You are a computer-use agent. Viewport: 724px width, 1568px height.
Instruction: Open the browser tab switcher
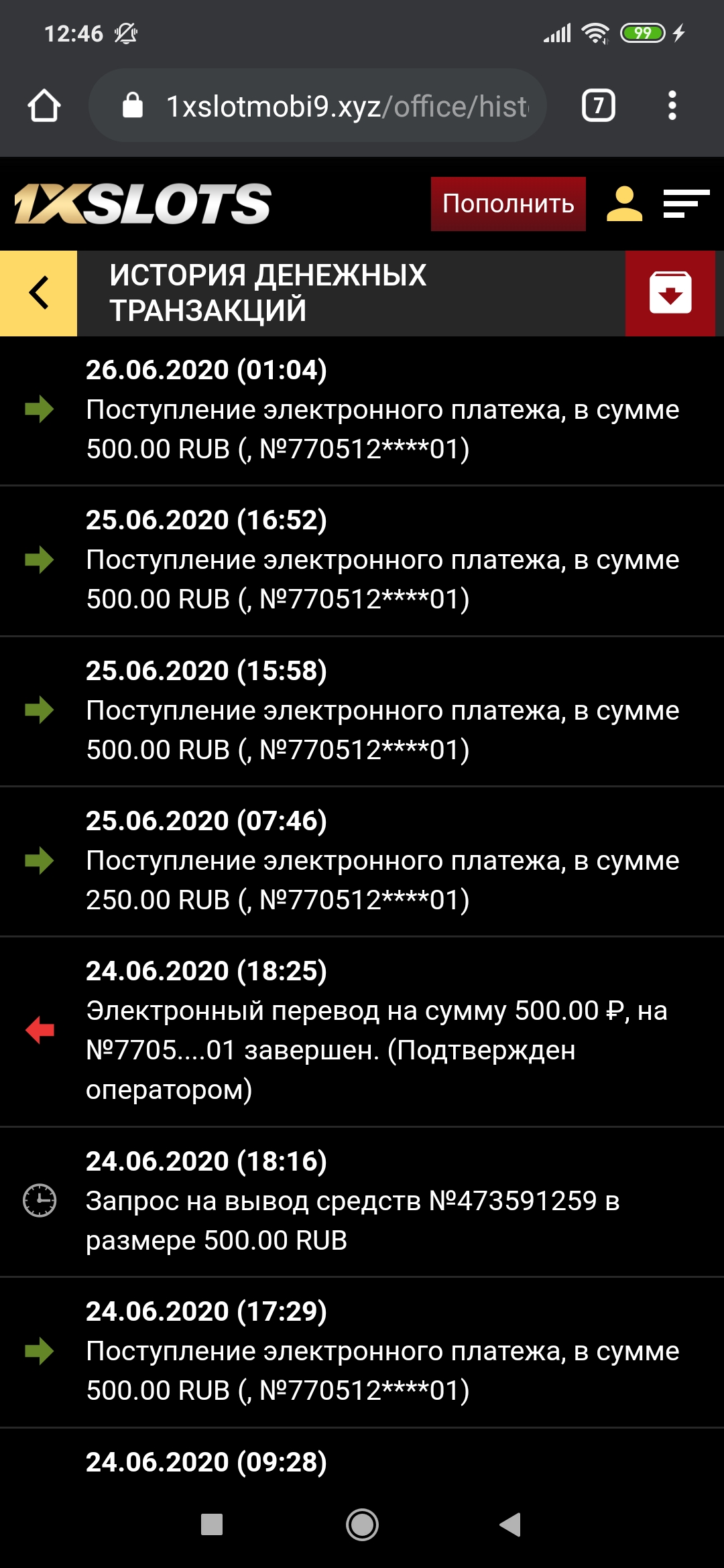(x=598, y=106)
